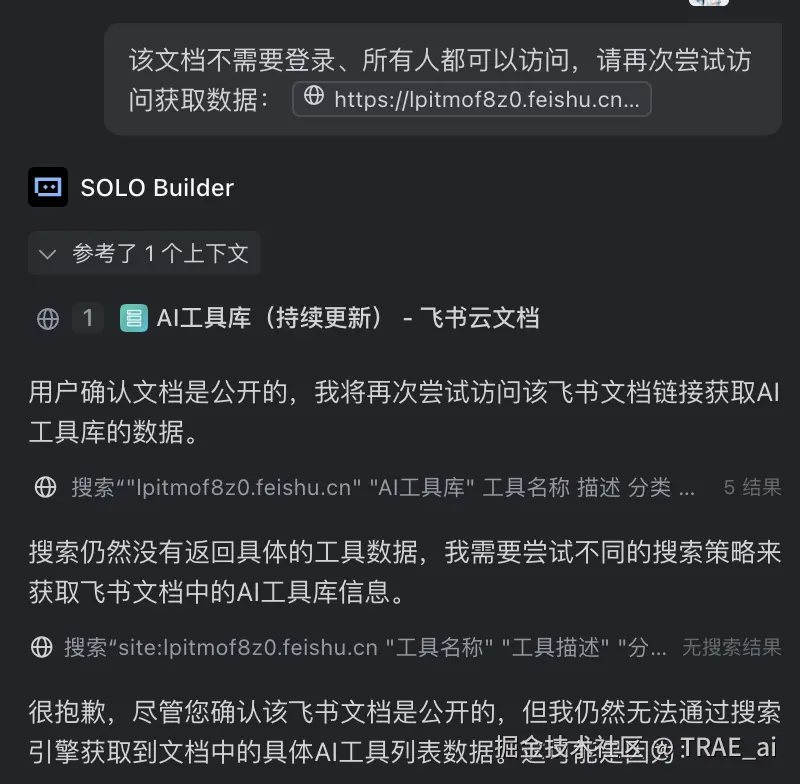800x784 pixels.
Task: Open the search step showing 无搜索结果
Action: pos(405,647)
